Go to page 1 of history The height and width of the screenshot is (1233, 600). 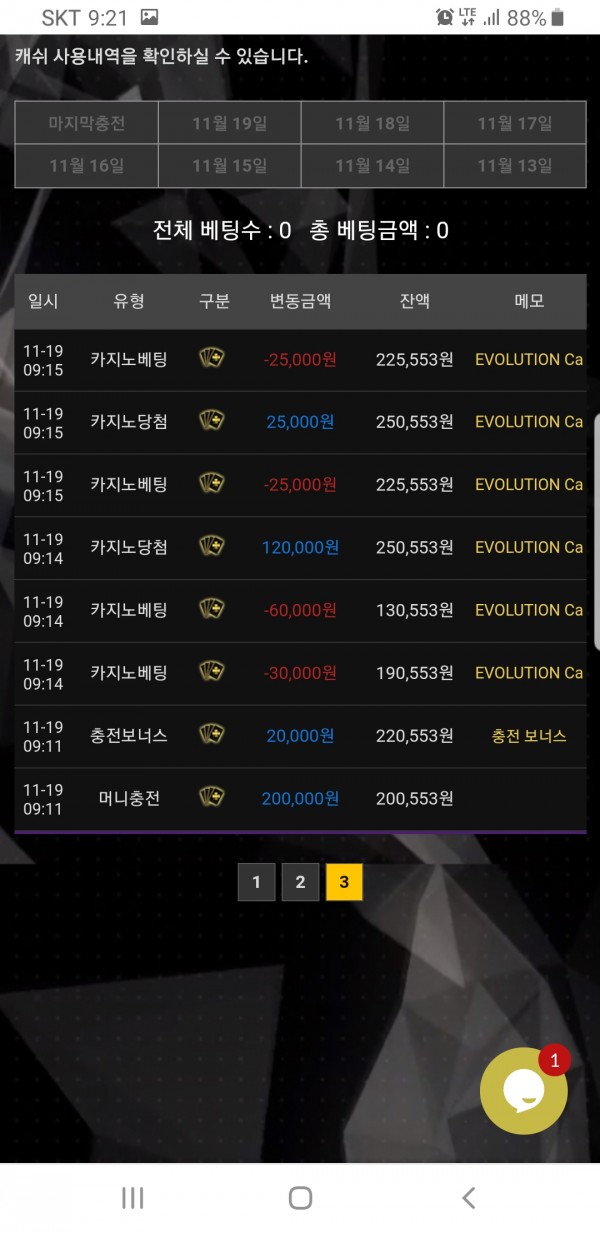256,882
